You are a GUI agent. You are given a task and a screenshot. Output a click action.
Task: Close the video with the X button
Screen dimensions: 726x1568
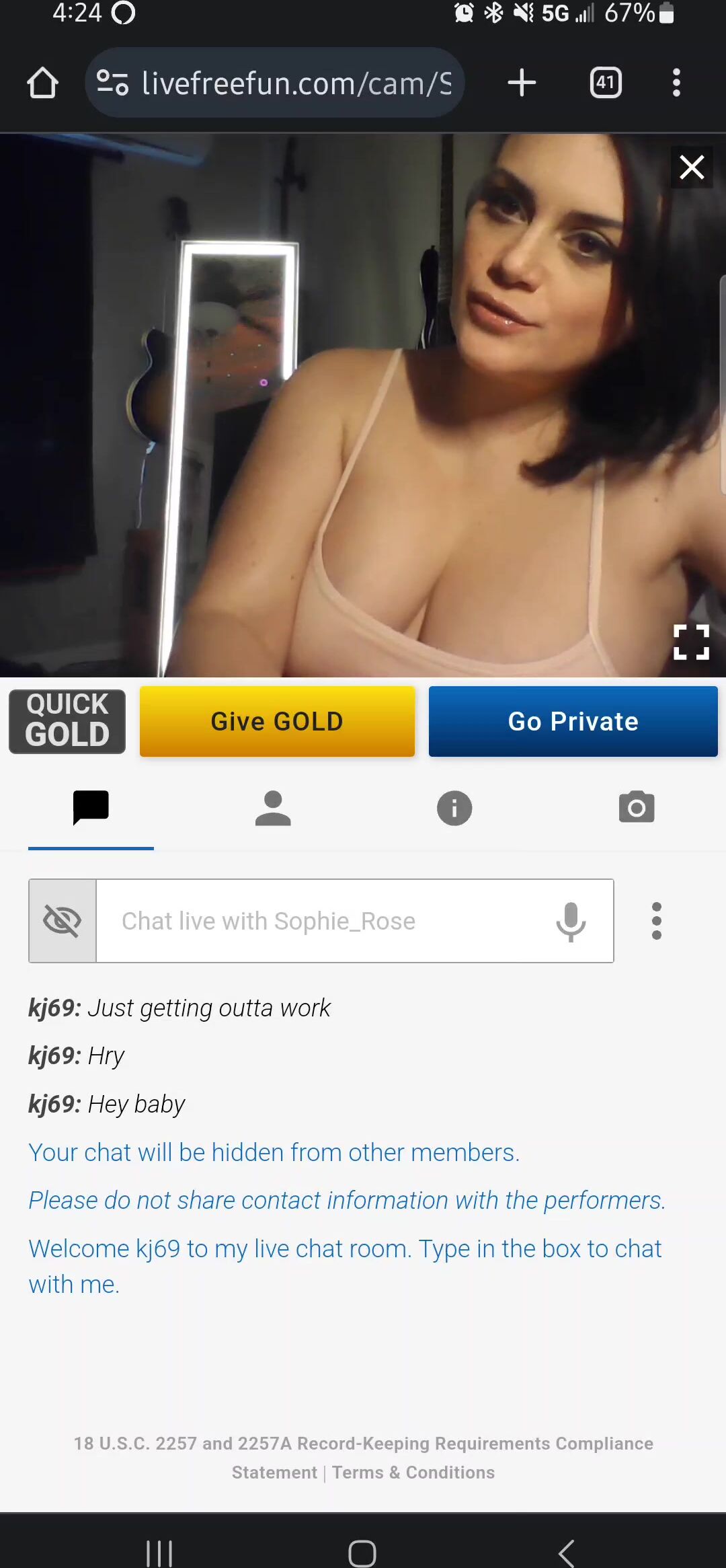click(x=691, y=167)
